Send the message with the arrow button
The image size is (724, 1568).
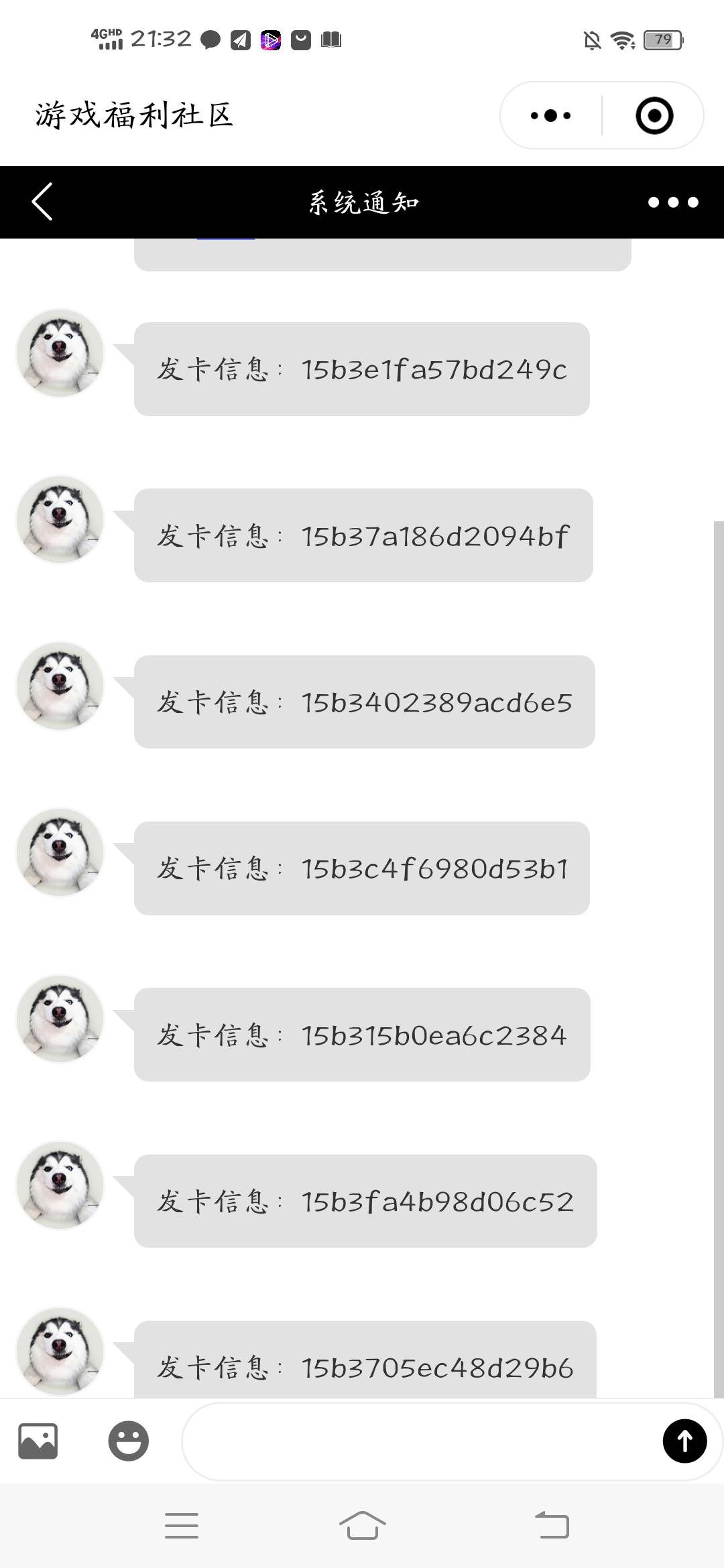pos(684,1441)
